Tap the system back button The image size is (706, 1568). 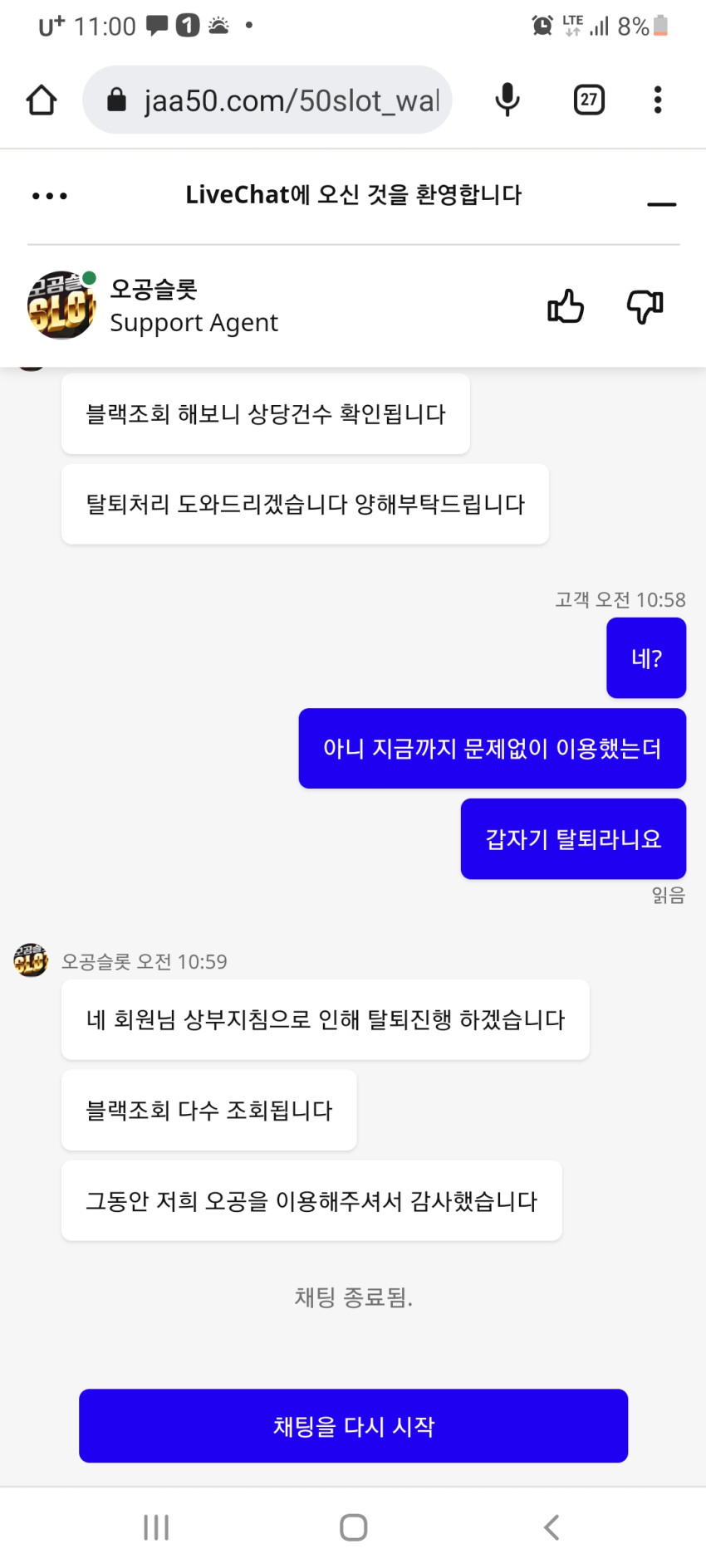pyautogui.click(x=551, y=1527)
